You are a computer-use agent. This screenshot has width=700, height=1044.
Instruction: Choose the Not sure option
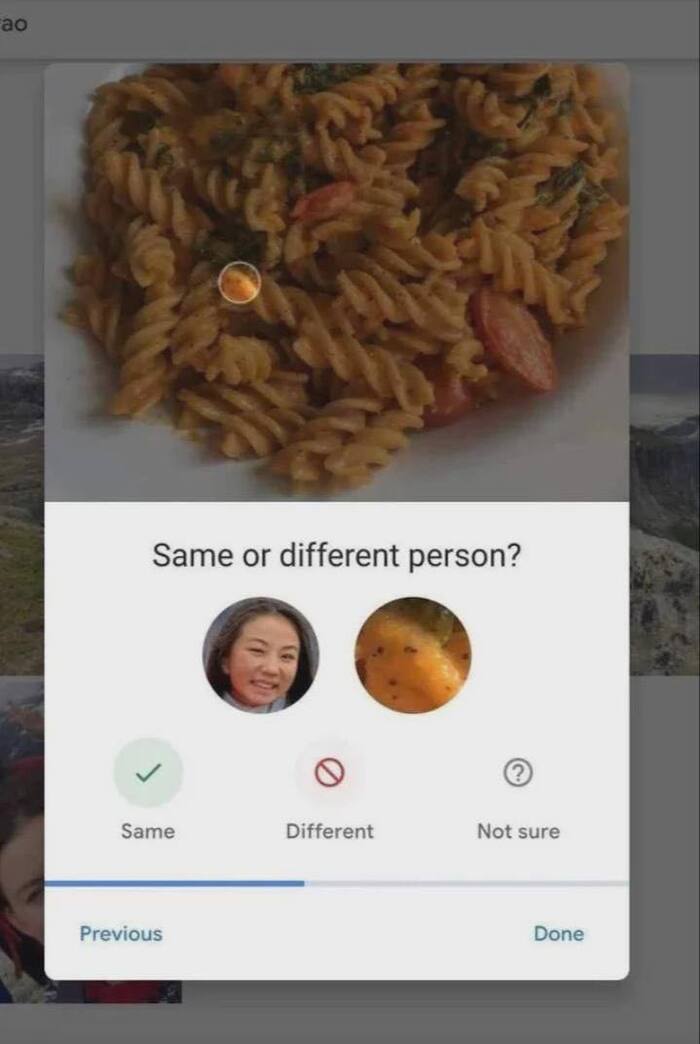(x=517, y=773)
